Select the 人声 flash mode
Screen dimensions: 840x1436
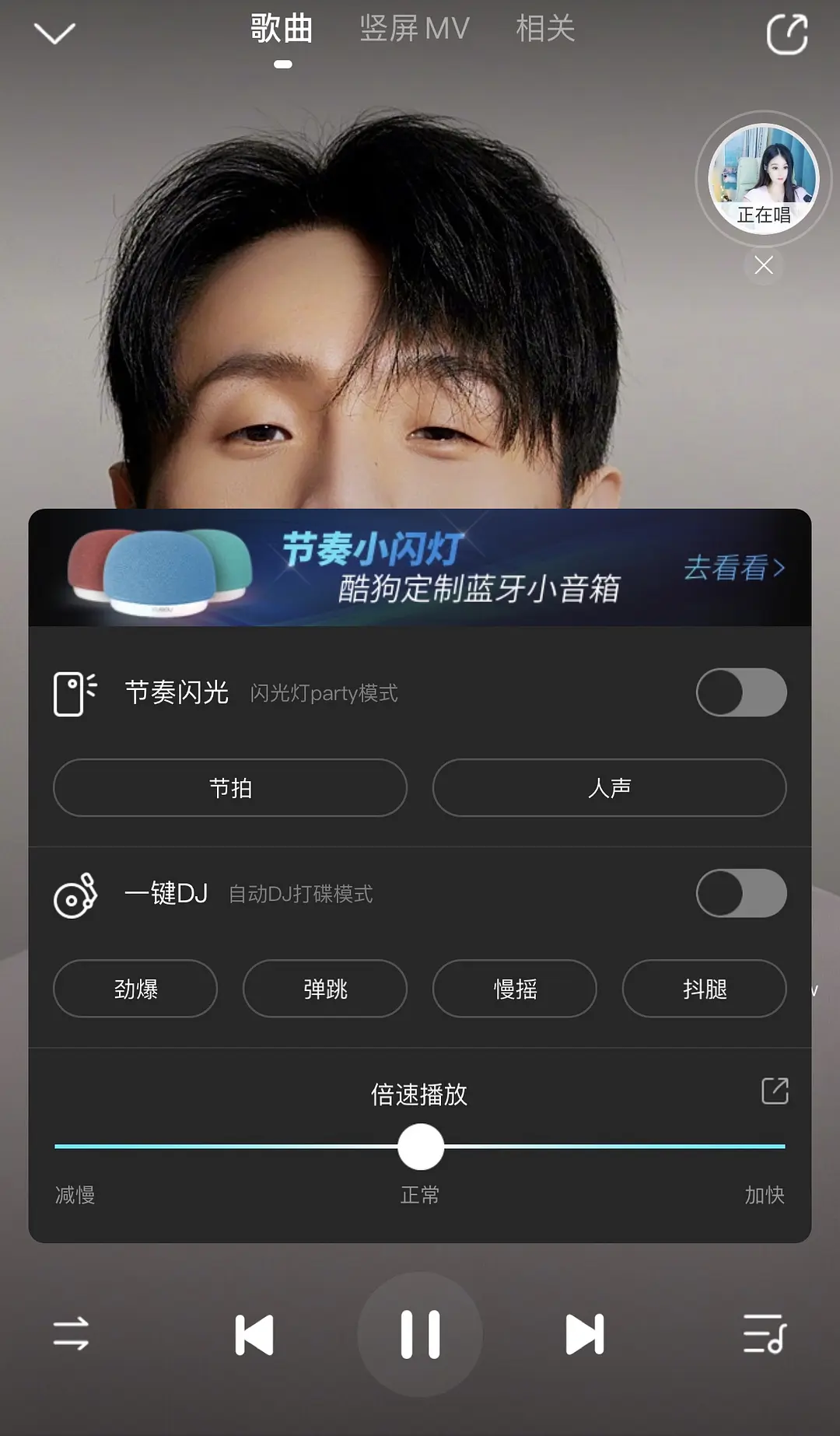tap(609, 788)
